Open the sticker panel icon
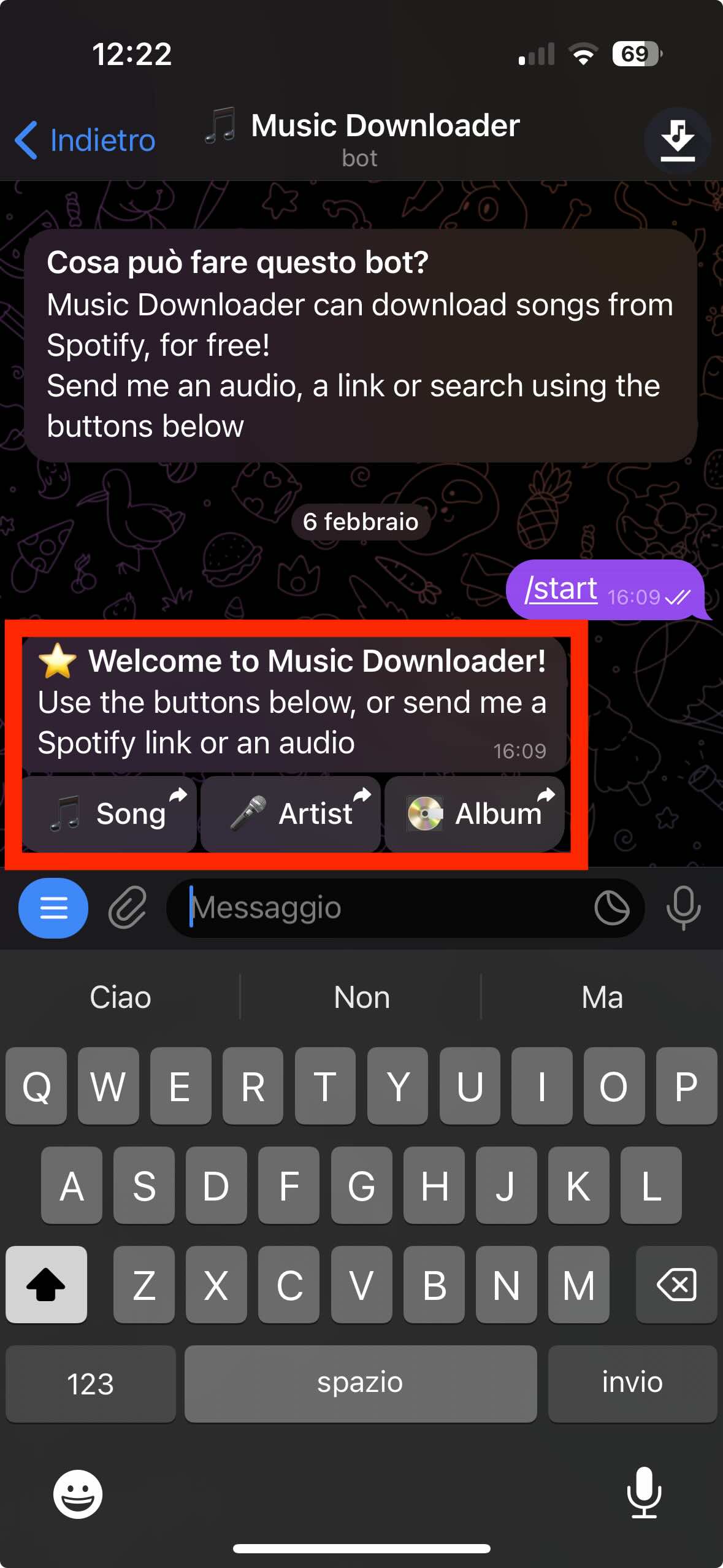The height and width of the screenshot is (1568, 723). [611, 908]
